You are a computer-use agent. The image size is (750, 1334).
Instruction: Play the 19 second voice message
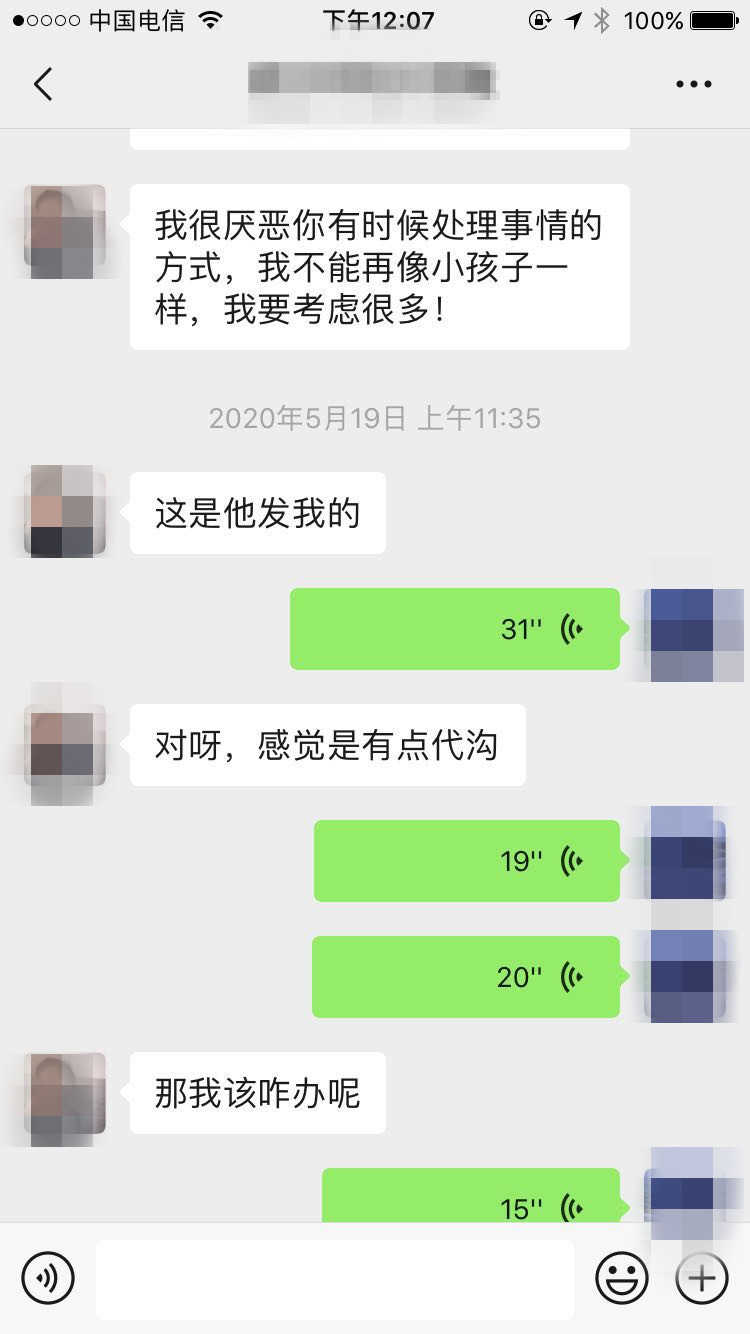point(467,860)
